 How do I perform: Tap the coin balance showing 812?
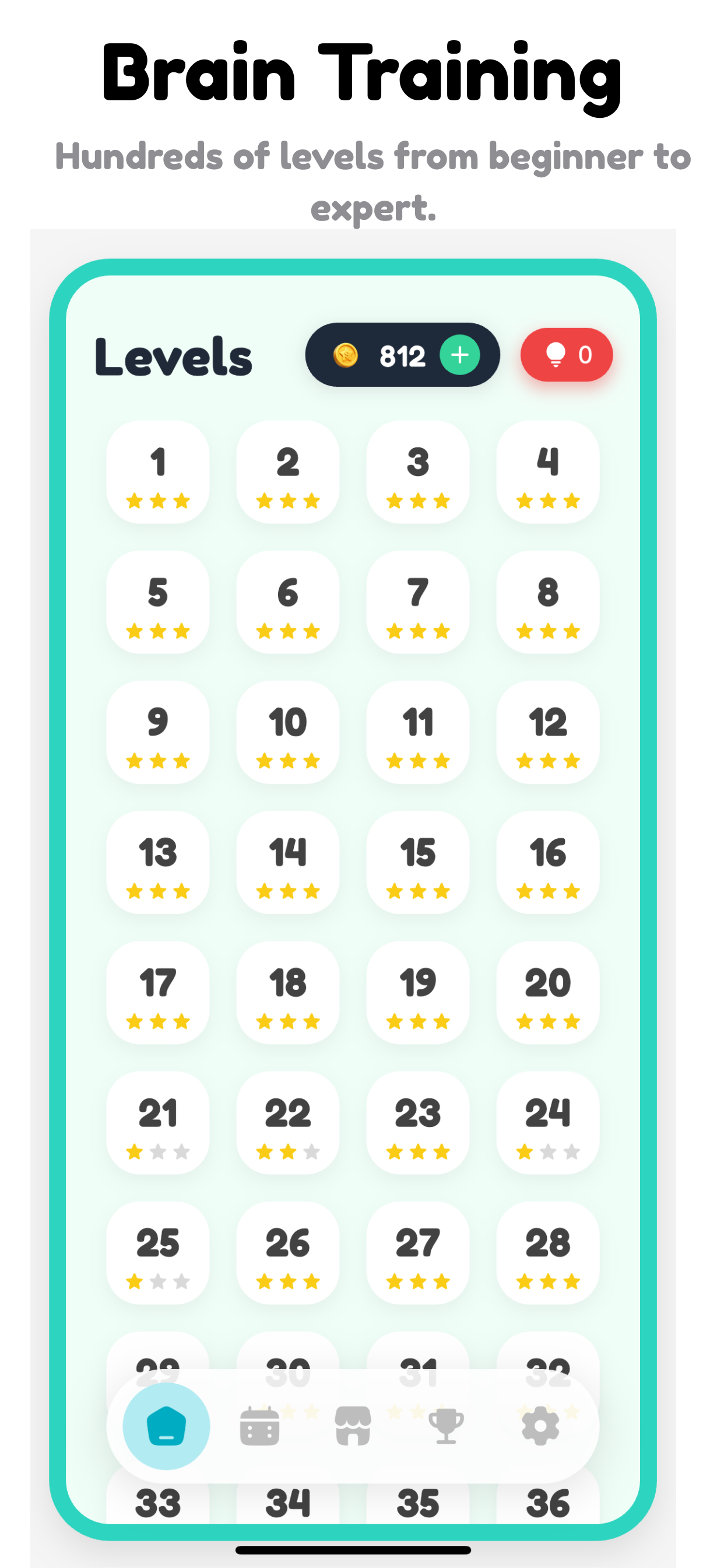click(403, 356)
